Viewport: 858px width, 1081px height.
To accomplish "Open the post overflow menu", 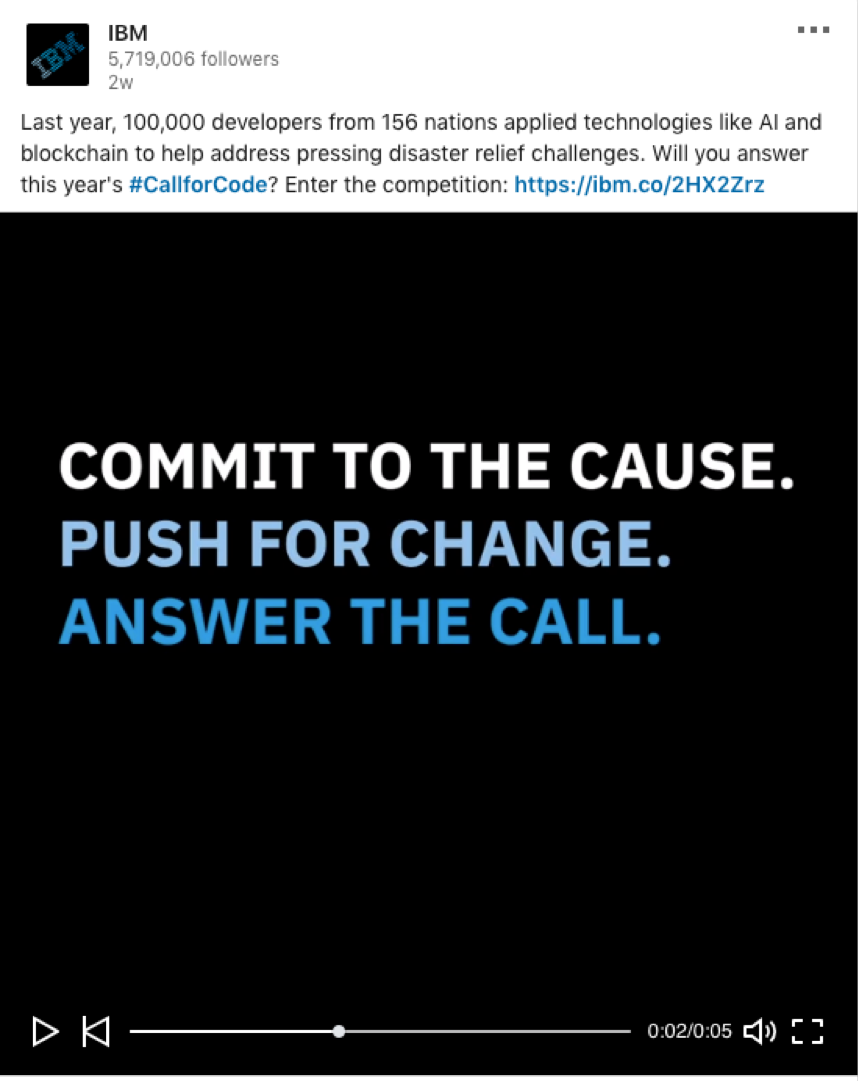I will pos(814,30).
